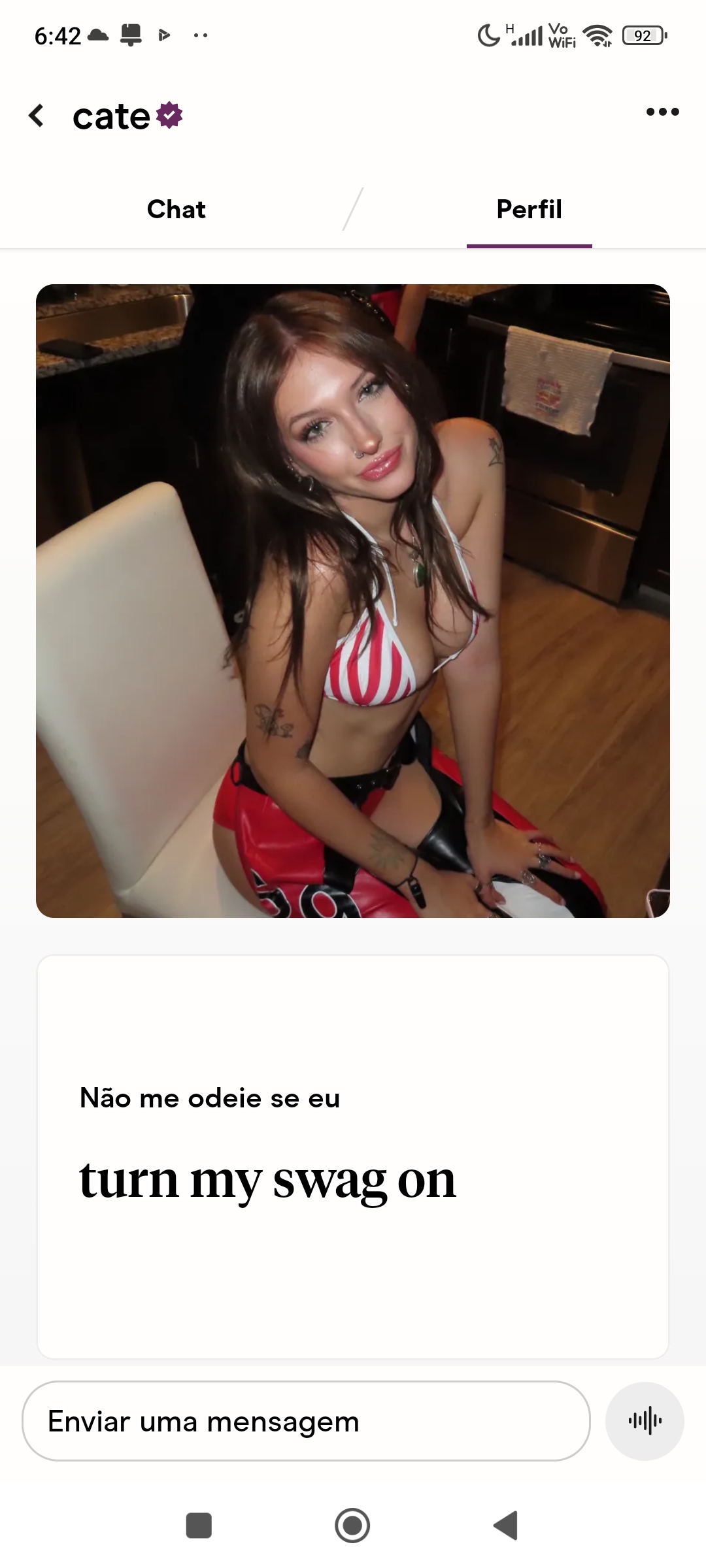Stay on the Perfil tab

point(528,209)
